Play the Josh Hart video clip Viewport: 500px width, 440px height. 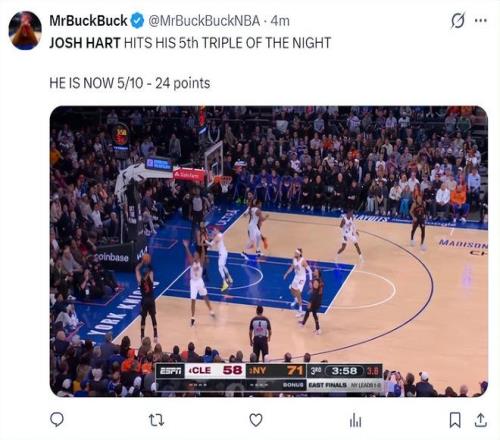(x=269, y=251)
